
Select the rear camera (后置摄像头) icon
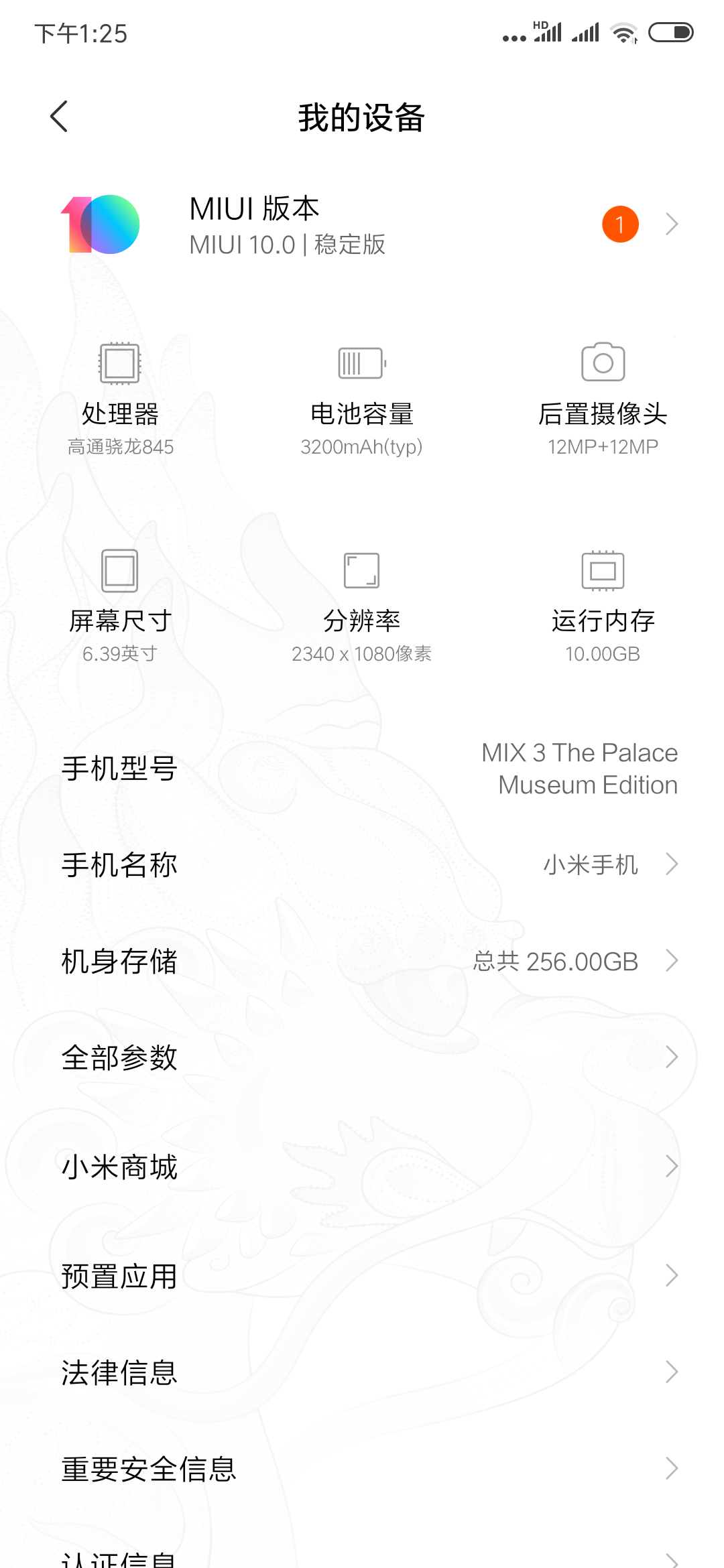tap(603, 363)
